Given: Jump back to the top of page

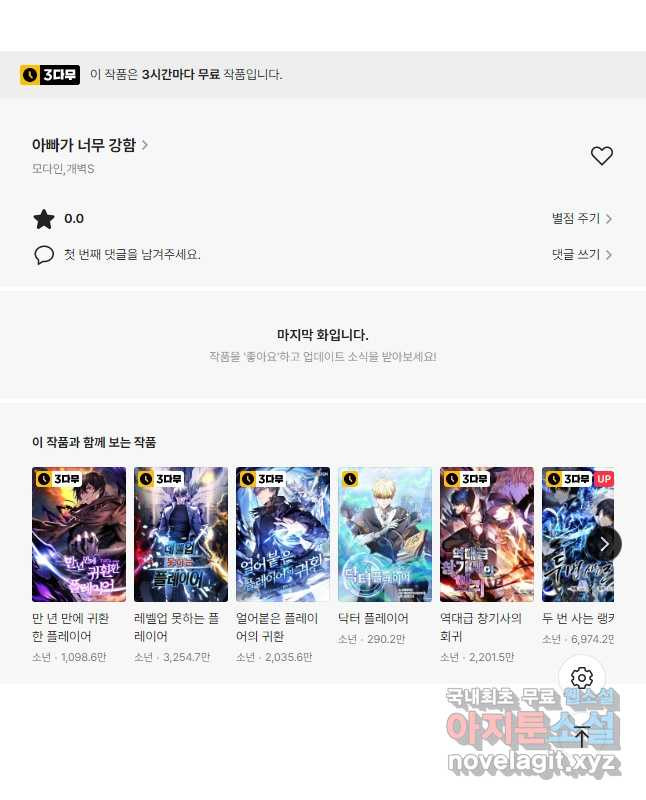Looking at the screenshot, I should [x=582, y=737].
